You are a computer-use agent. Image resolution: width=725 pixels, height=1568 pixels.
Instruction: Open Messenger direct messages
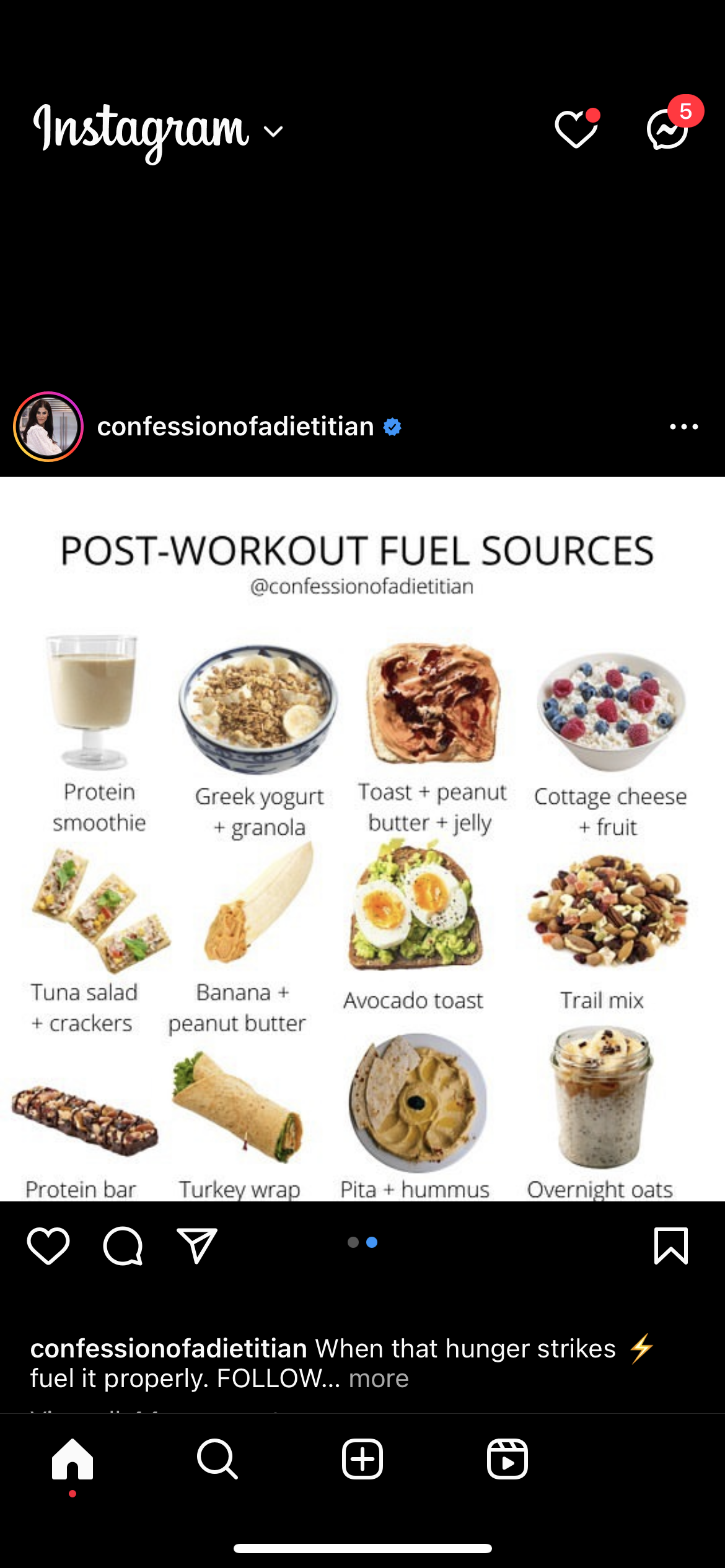pyautogui.click(x=668, y=129)
